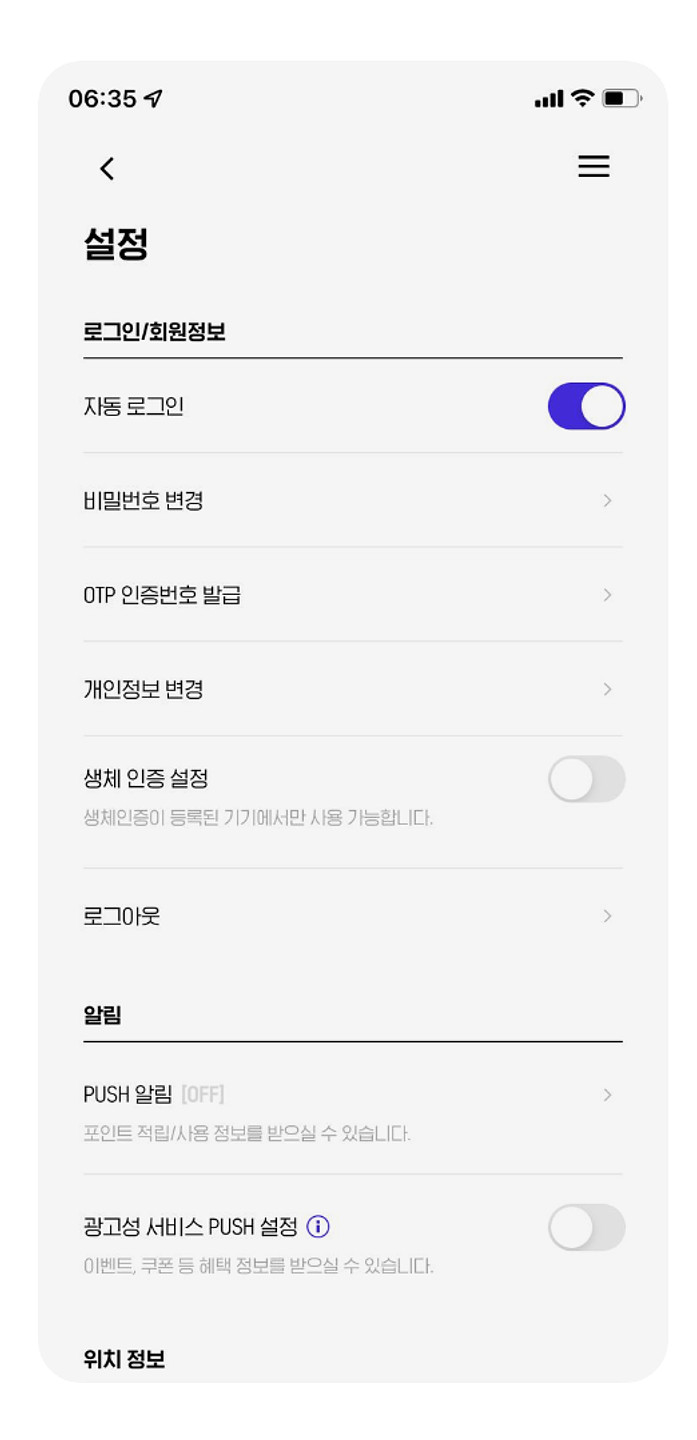
Task: Tap info icon next to 광고성 서비스 PUSH 설정
Action: click(318, 1226)
